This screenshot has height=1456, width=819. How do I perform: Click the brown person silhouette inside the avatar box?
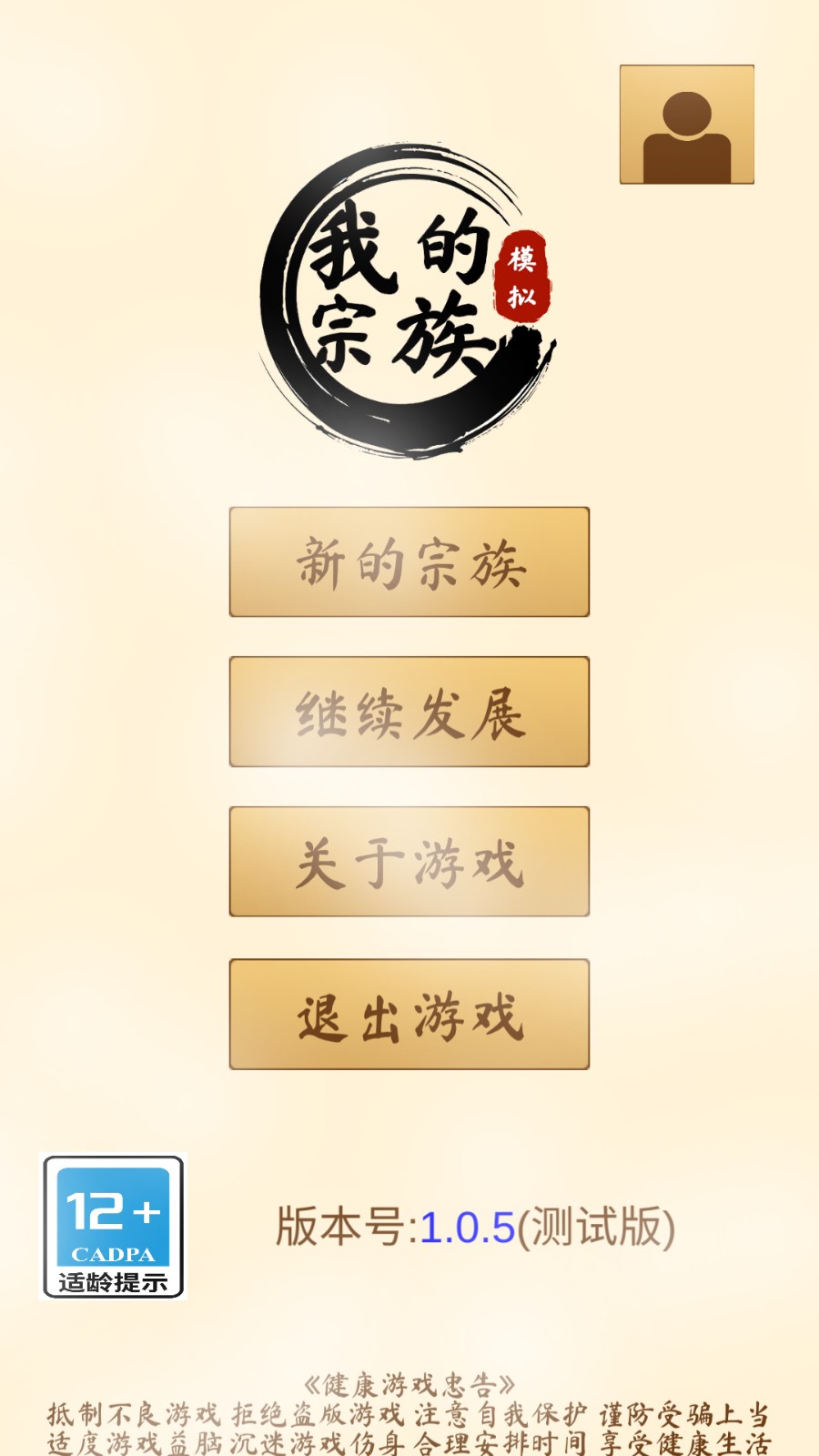click(687, 127)
